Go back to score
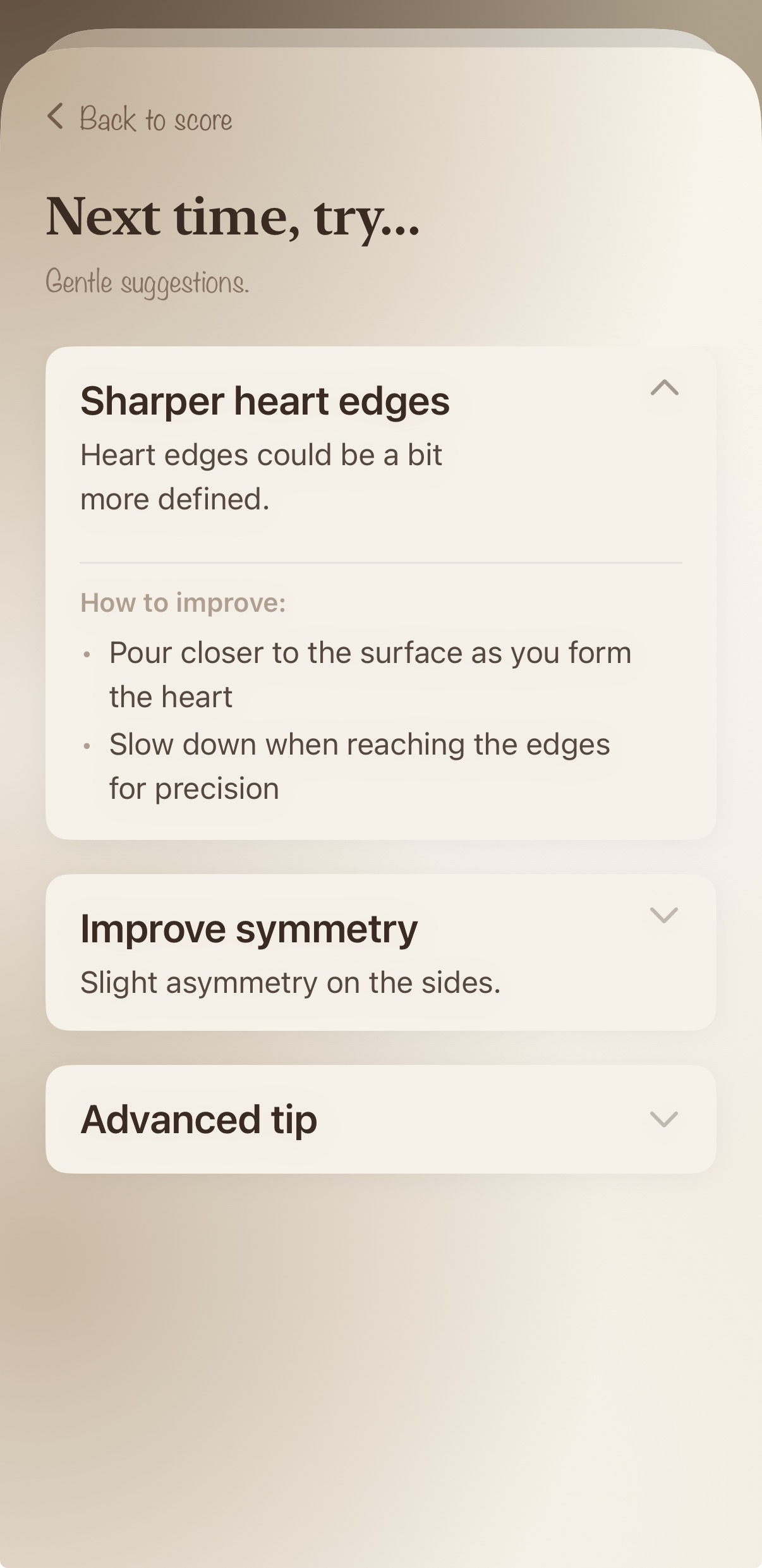Screen dimensions: 762x1568 [x=140, y=119]
